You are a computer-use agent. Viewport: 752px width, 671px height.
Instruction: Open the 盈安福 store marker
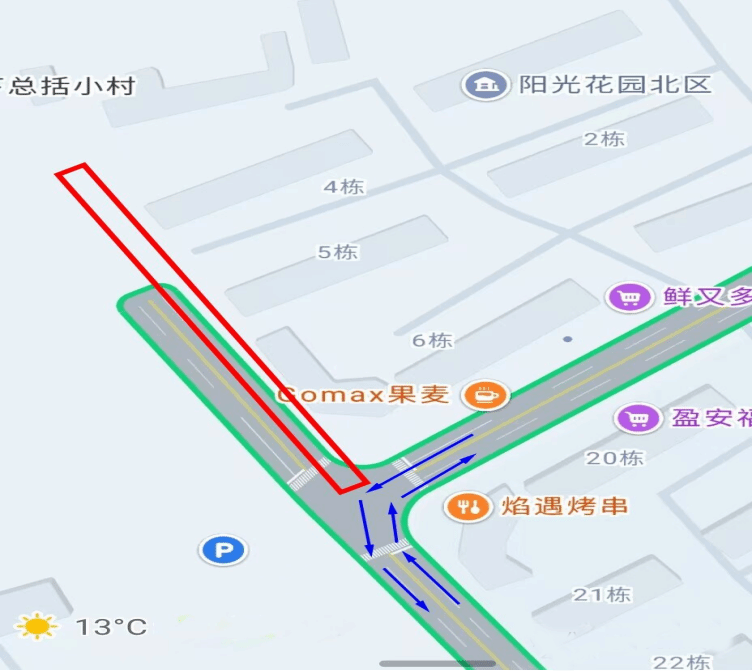coord(637,418)
